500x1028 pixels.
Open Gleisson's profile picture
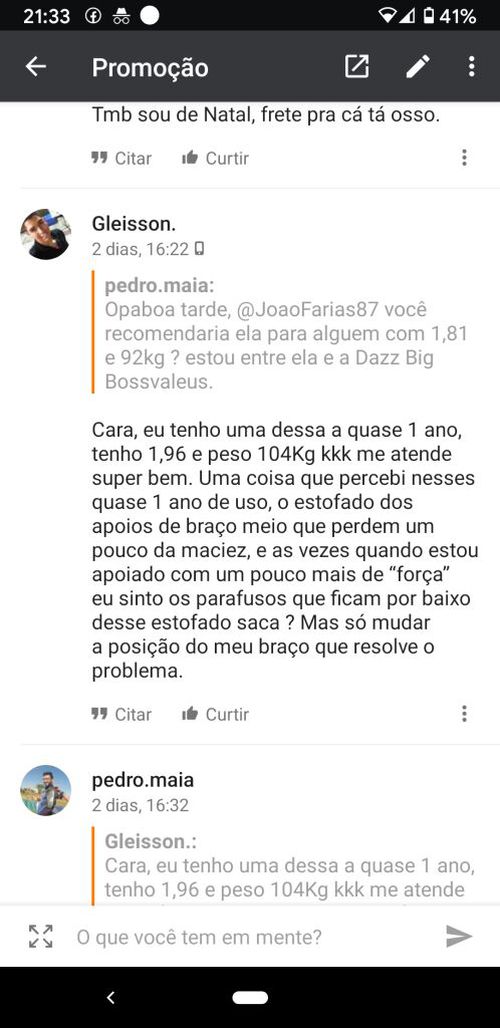point(45,234)
